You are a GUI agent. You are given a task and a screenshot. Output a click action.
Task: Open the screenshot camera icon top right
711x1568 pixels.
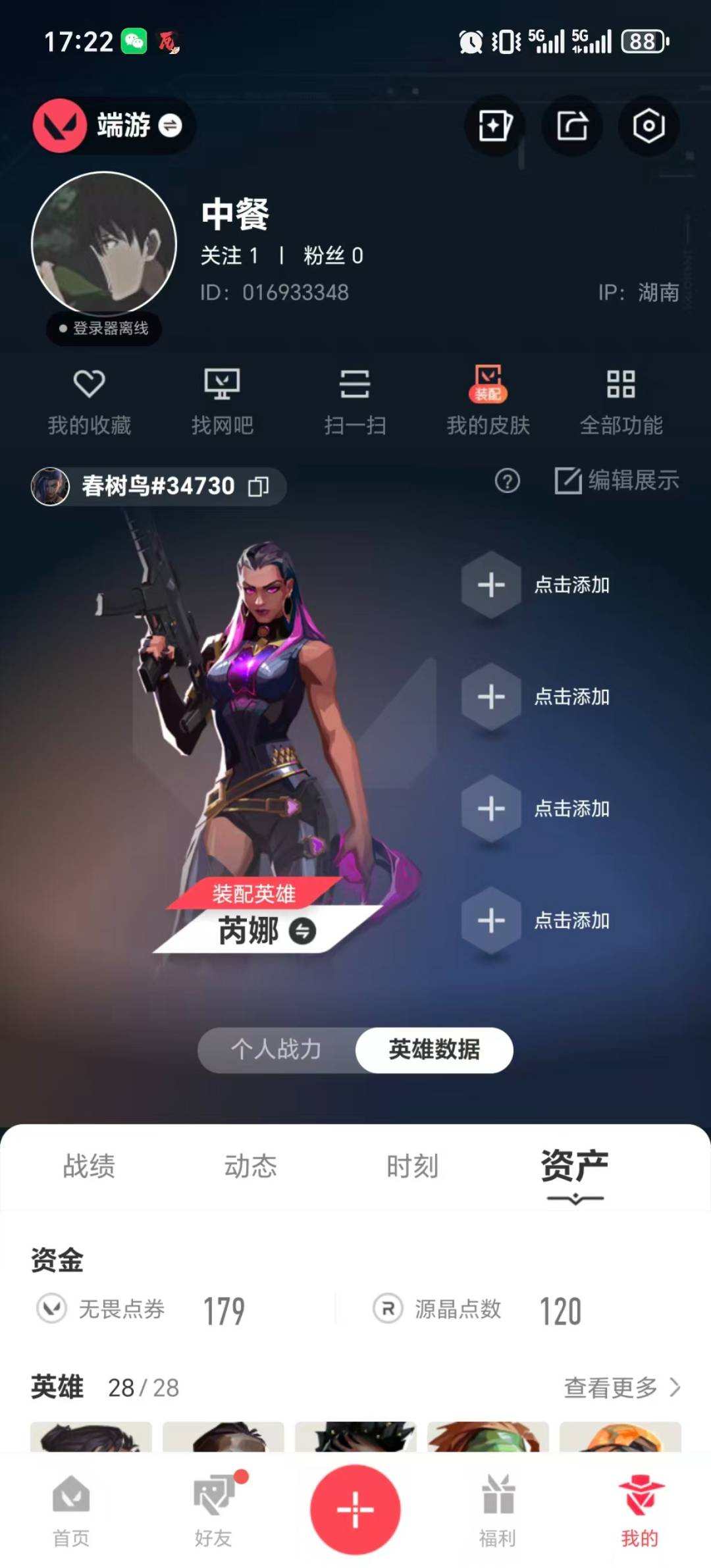click(x=649, y=126)
